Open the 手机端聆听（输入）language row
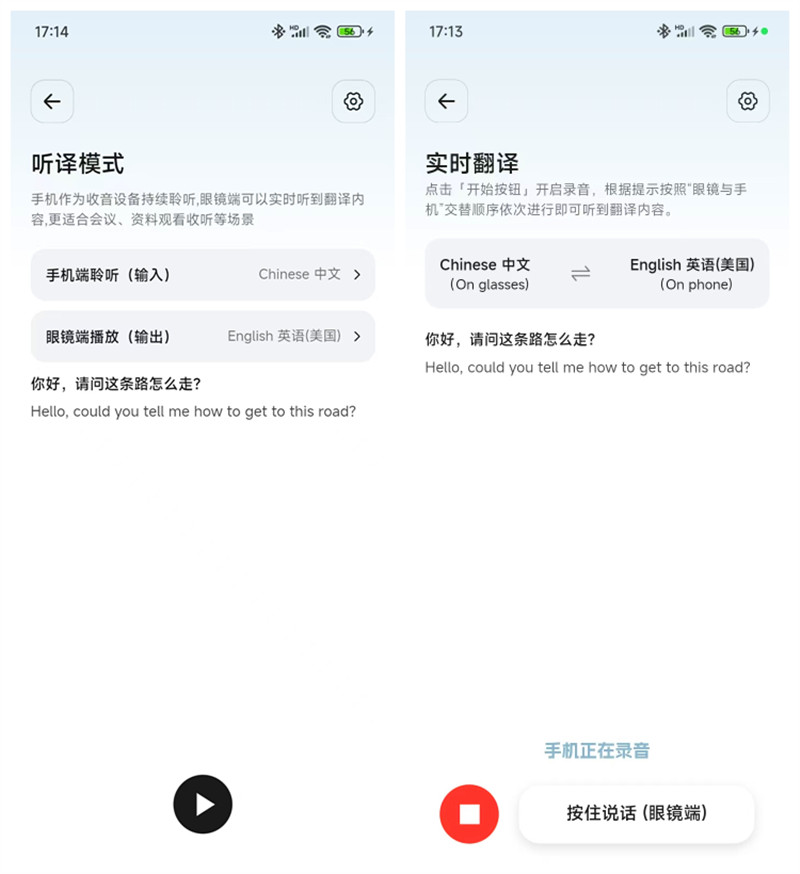This screenshot has height=874, width=800. click(203, 275)
